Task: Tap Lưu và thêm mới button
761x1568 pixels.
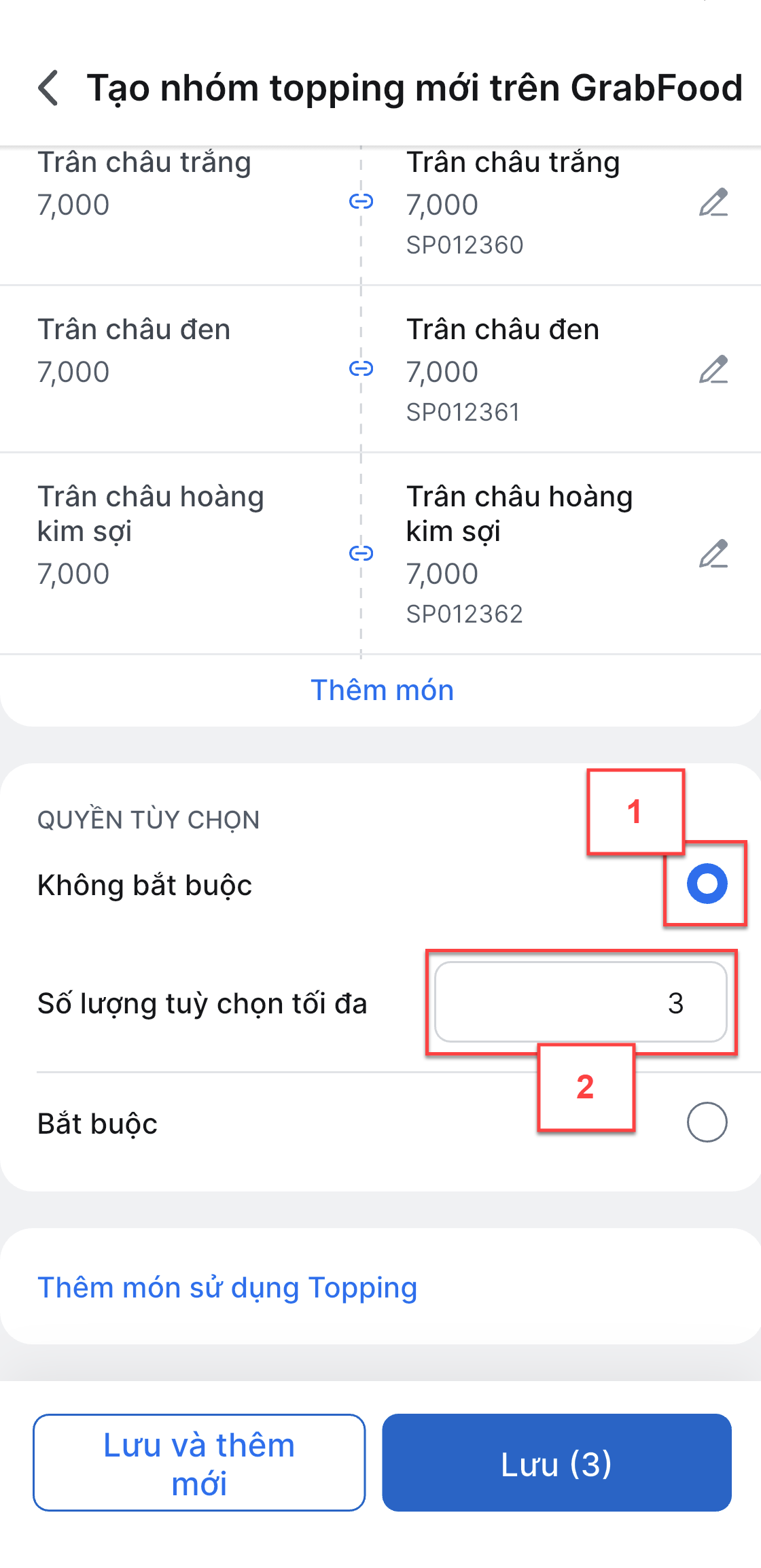Action: pos(199,1463)
